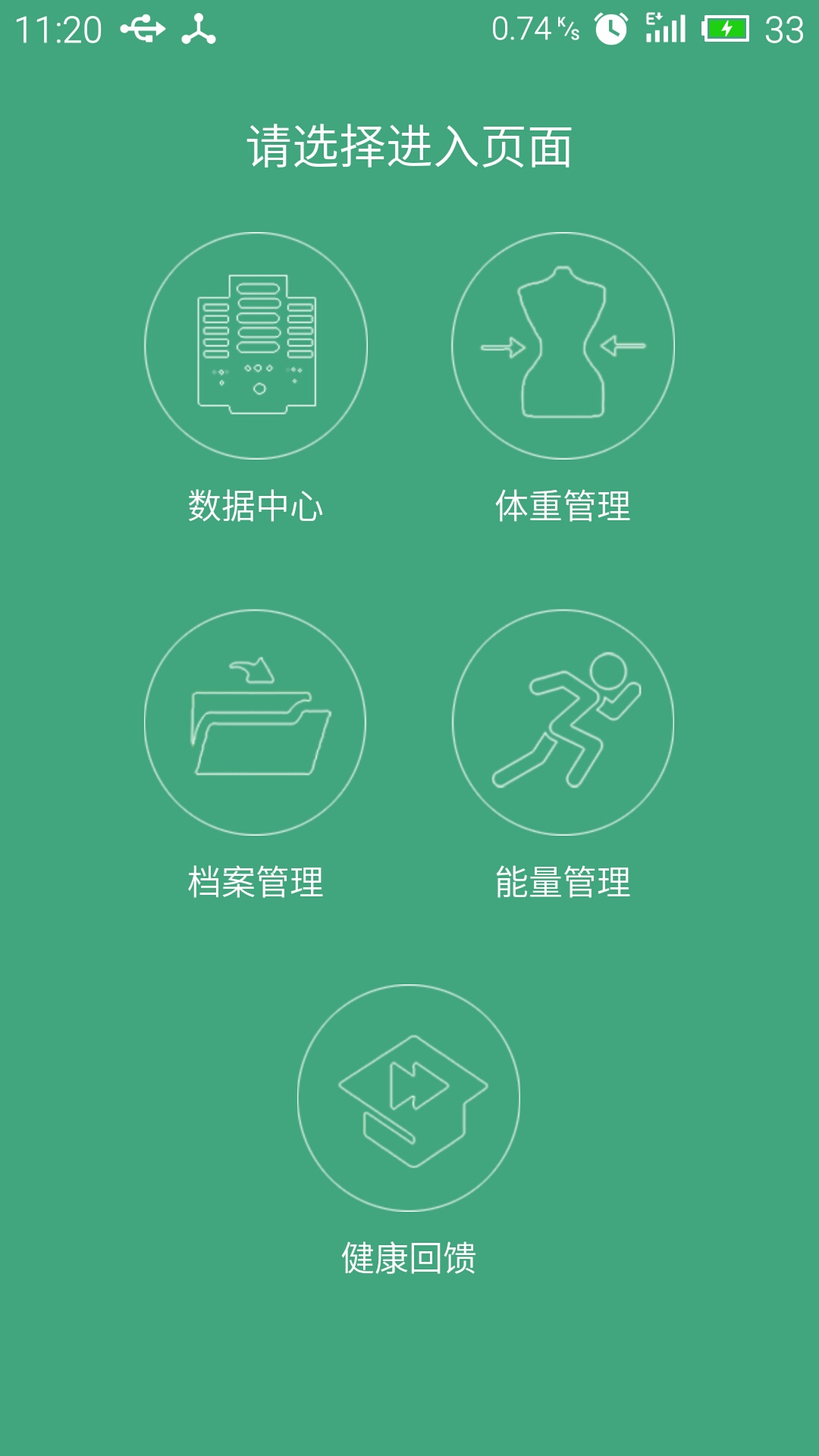819x1456 pixels.
Task: Enter the 体重管理 weight management page
Action: 563,346
